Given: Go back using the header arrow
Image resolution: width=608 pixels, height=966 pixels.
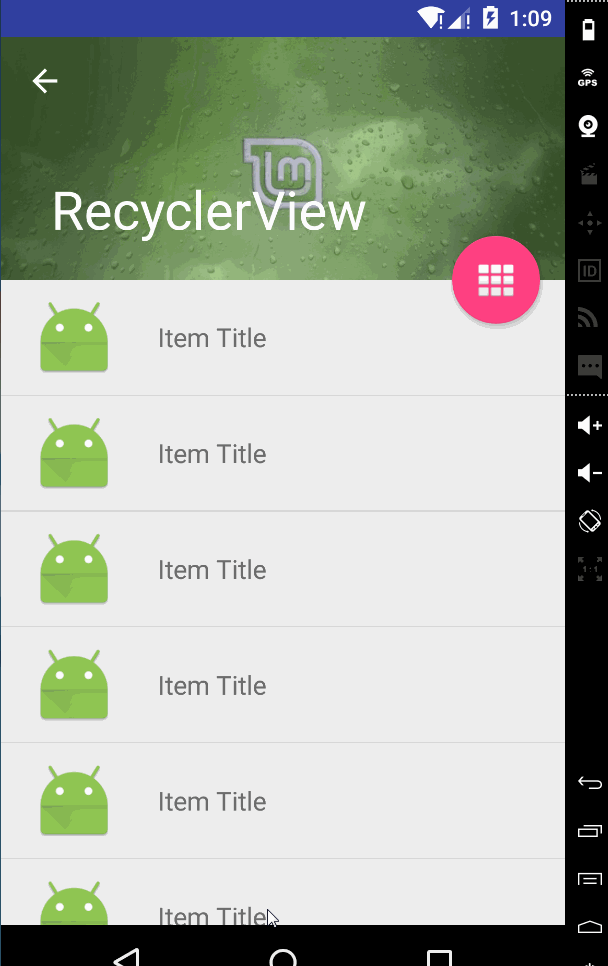Looking at the screenshot, I should [45, 81].
